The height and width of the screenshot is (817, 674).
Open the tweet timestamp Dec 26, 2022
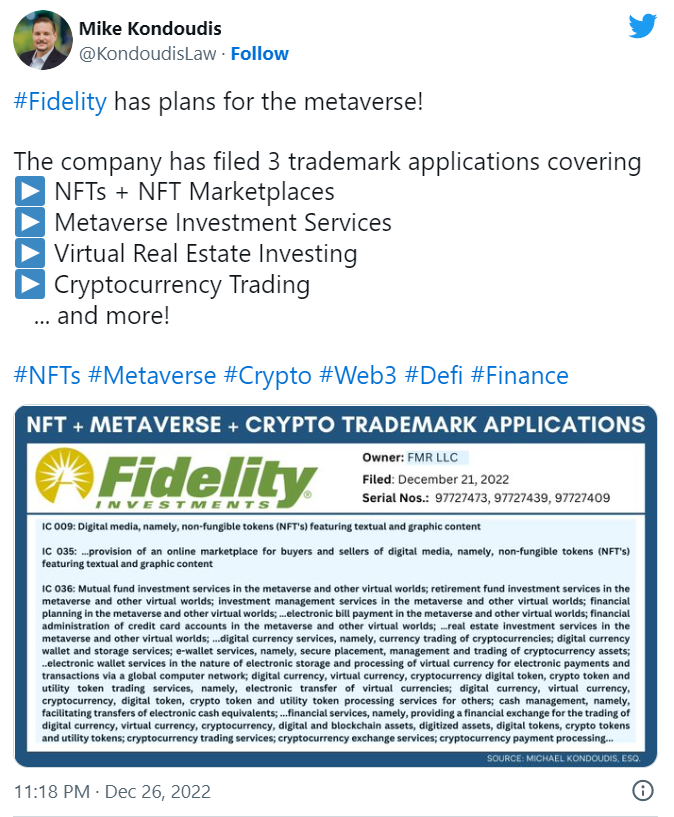tap(112, 792)
